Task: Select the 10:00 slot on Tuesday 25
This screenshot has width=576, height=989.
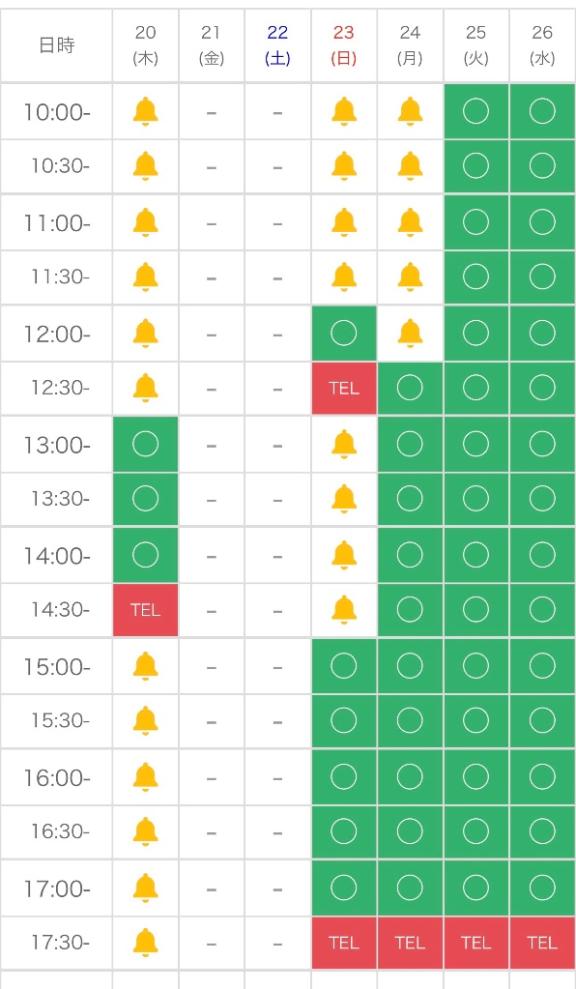Action: point(476,112)
